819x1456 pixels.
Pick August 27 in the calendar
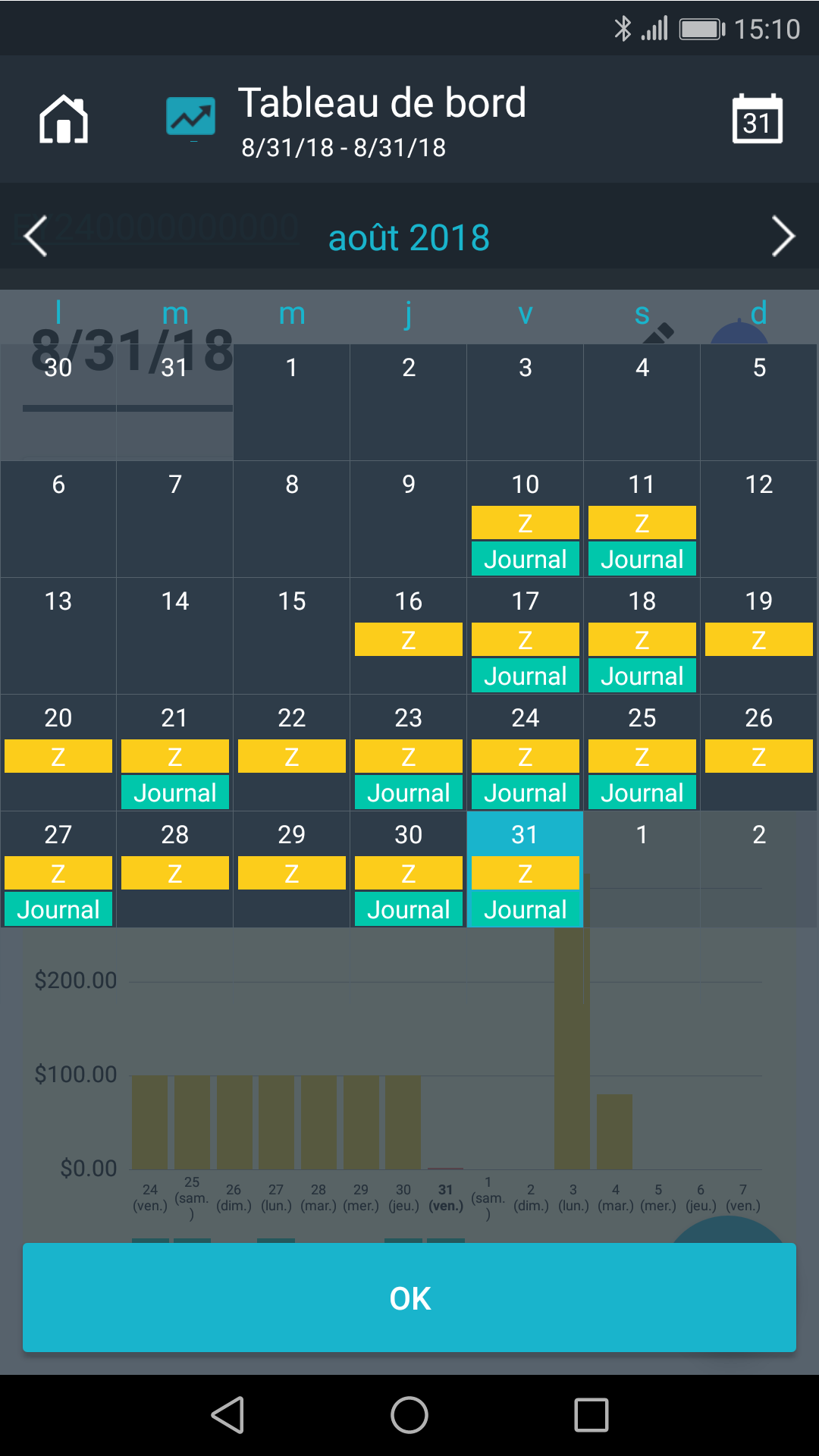58,870
